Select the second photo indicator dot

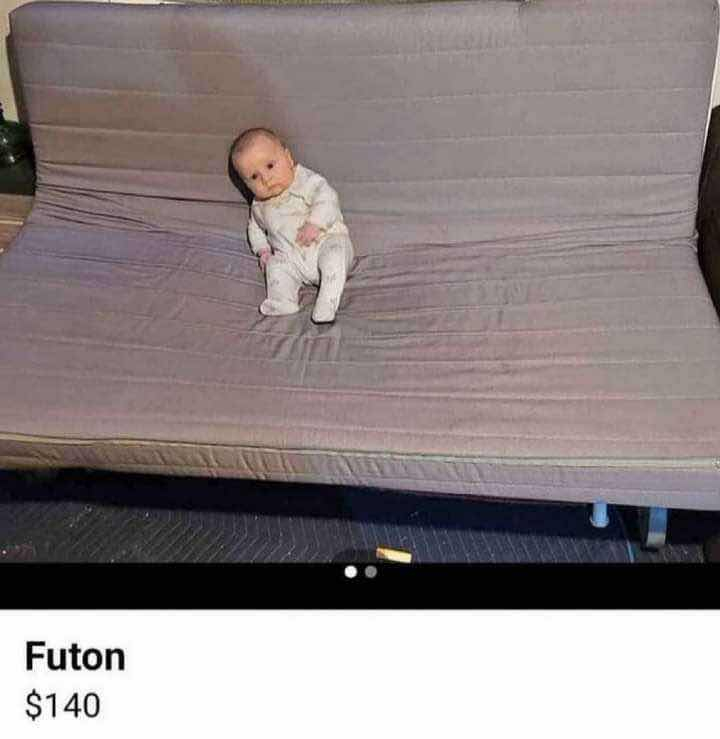pos(371,572)
